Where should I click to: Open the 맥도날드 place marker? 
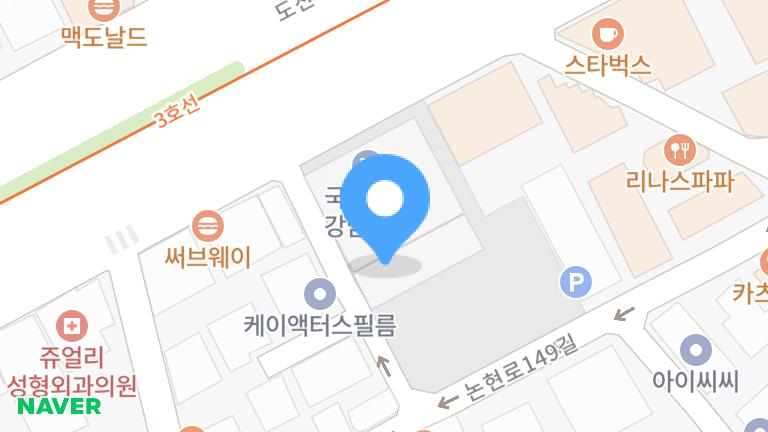click(103, 10)
